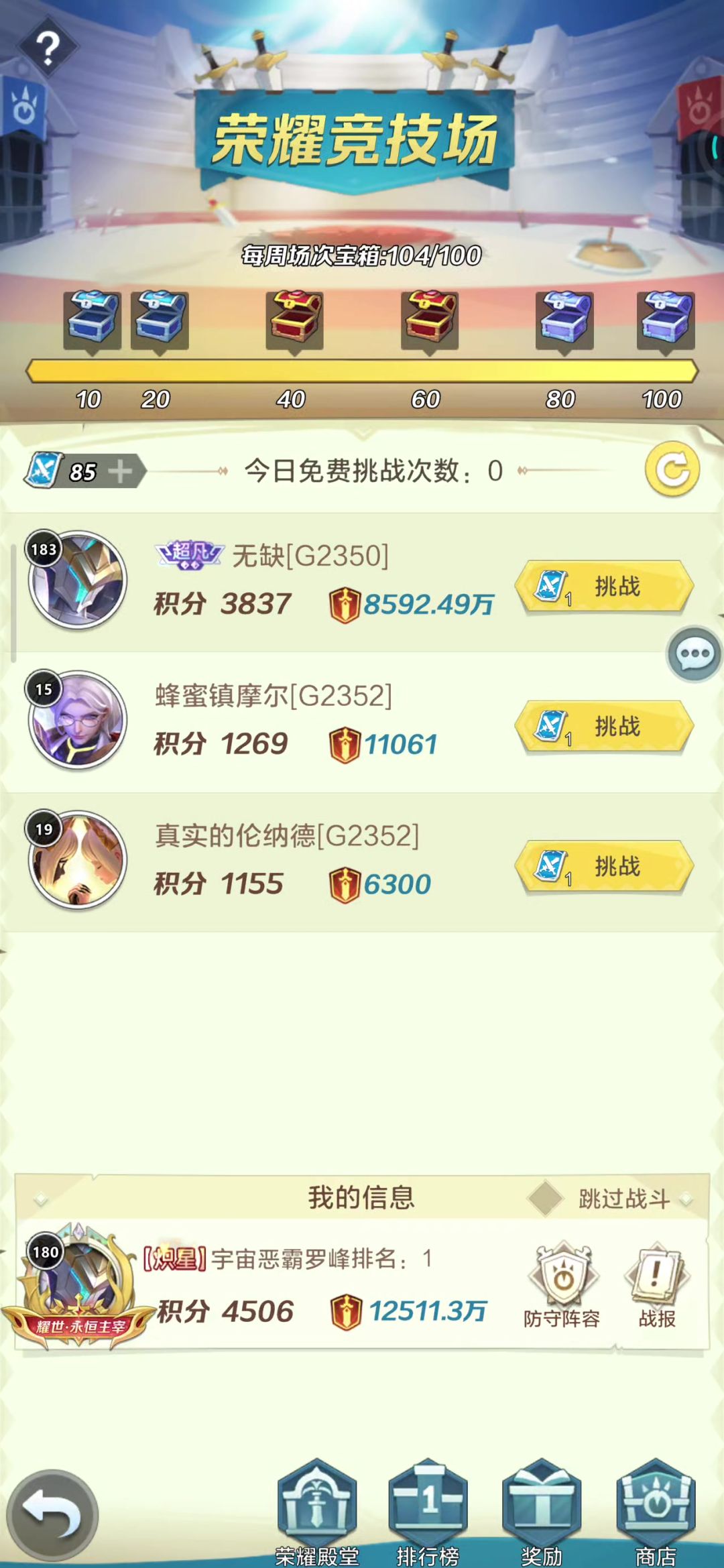Refresh the opponent list
This screenshot has height=1568, width=724.
click(672, 470)
